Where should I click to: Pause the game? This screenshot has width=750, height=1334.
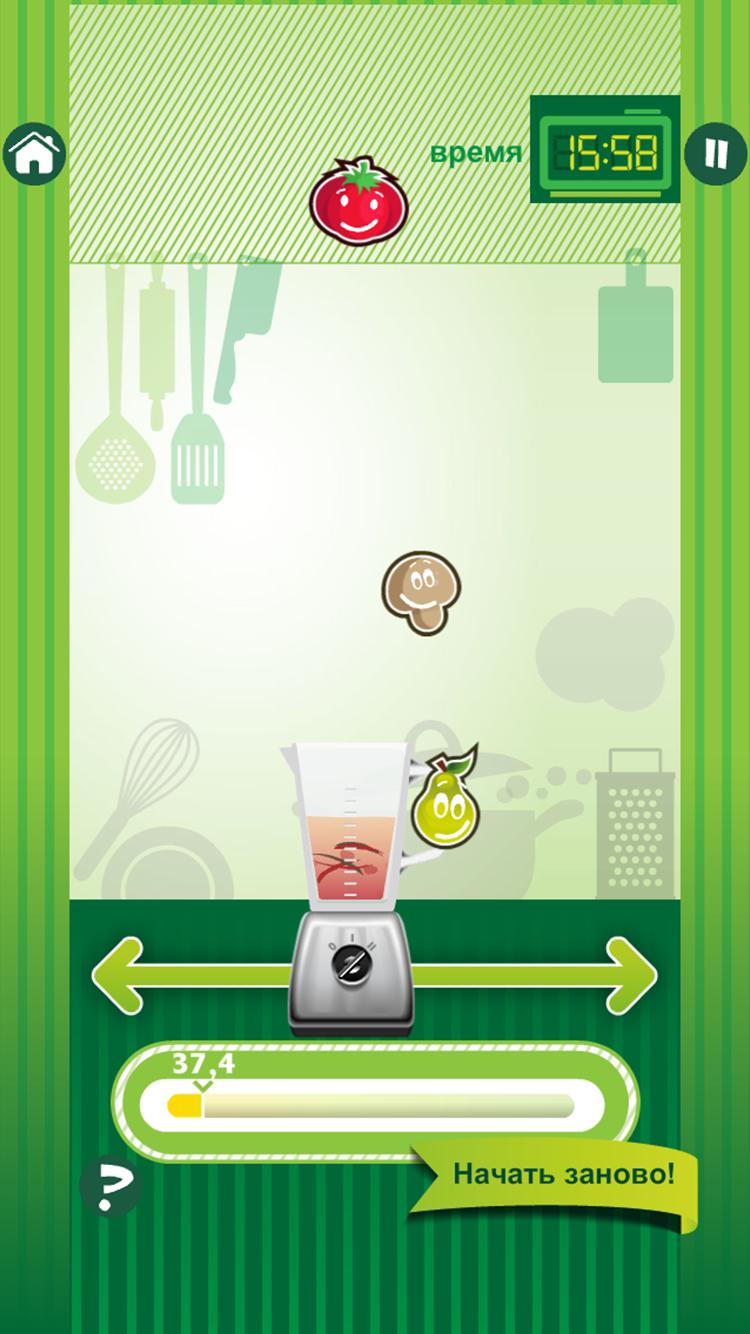tap(716, 153)
